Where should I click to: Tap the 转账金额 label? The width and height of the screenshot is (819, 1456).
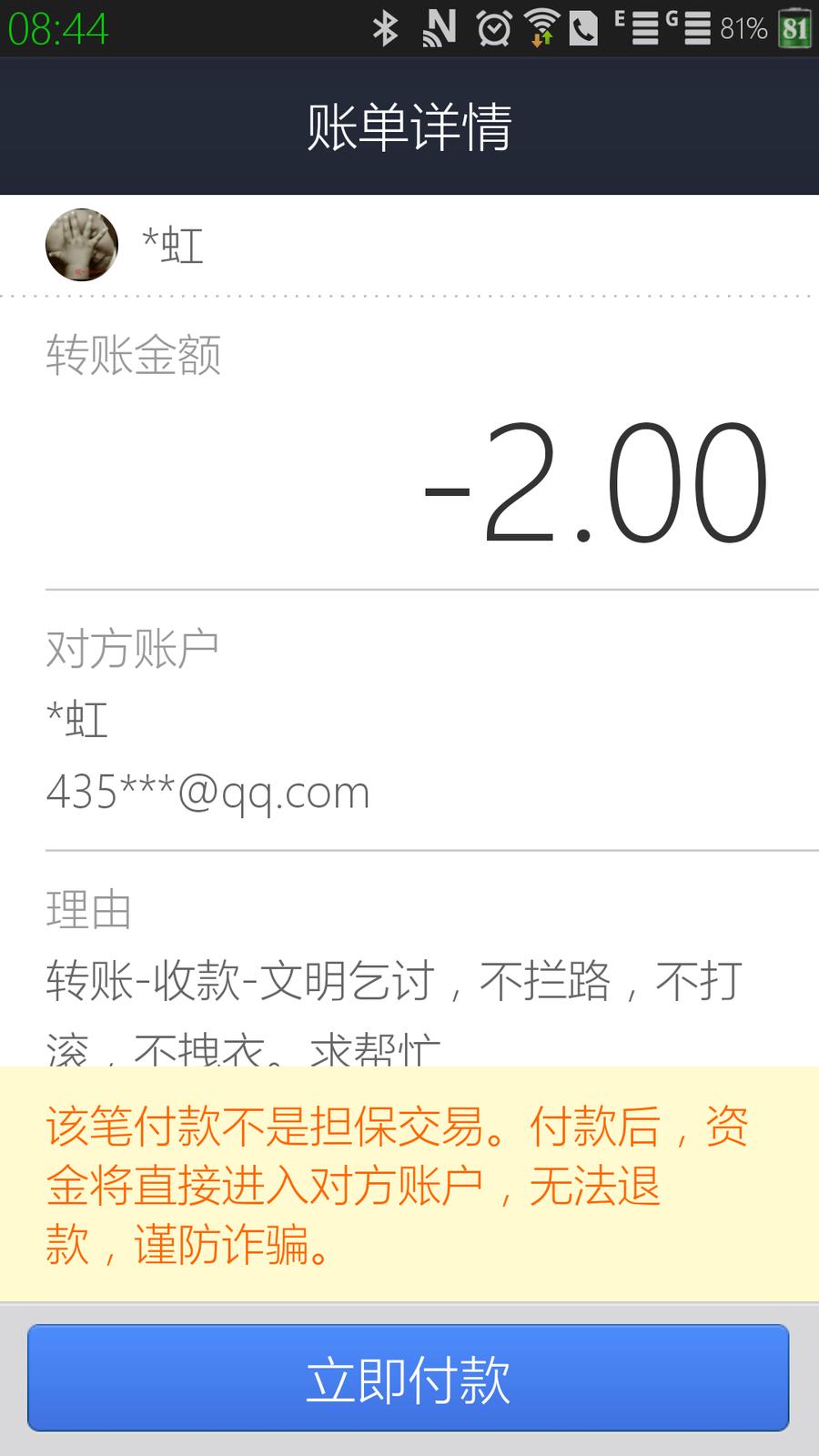click(135, 357)
